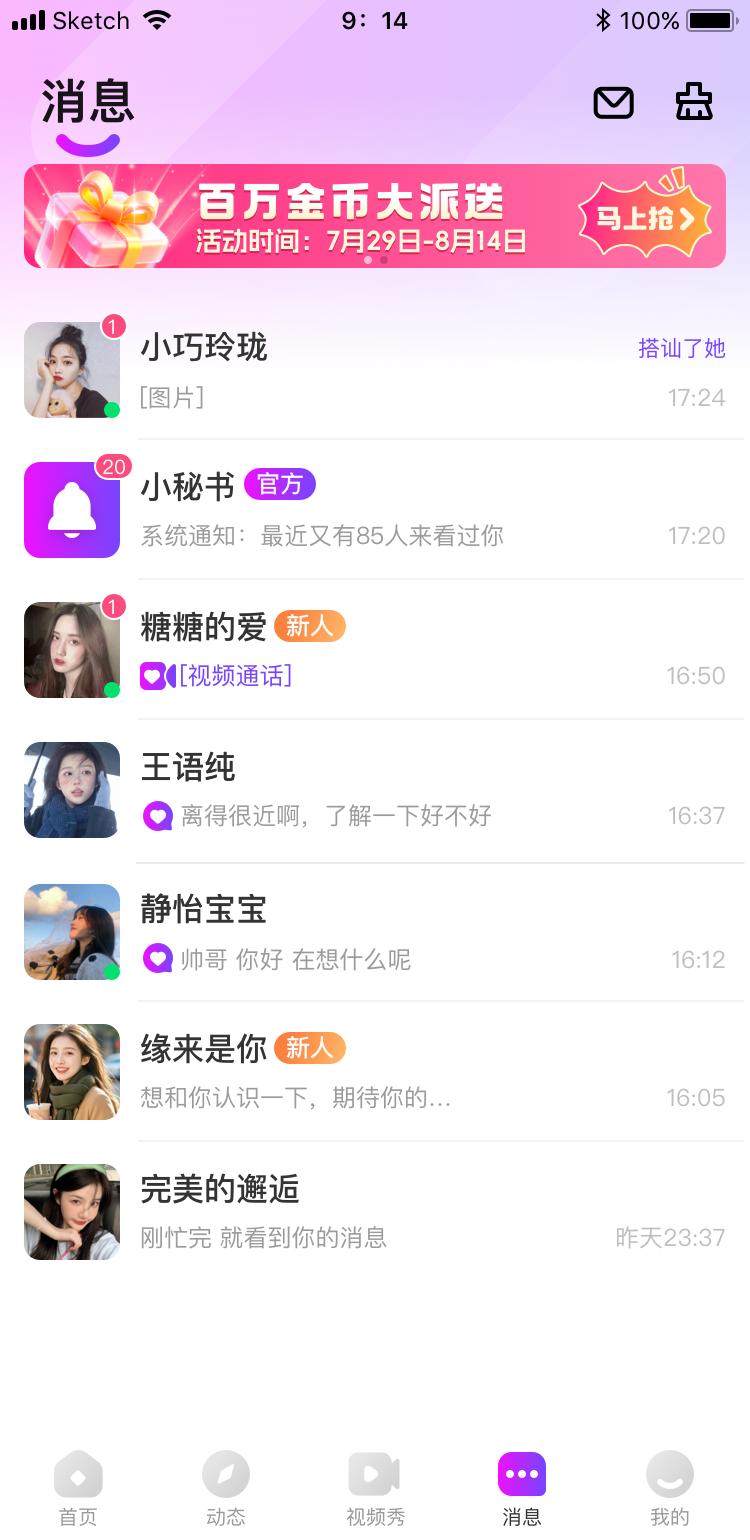This screenshot has height=1540, width=750.
Task: Tap the 小秘书 bell notification icon
Action: click(x=72, y=510)
